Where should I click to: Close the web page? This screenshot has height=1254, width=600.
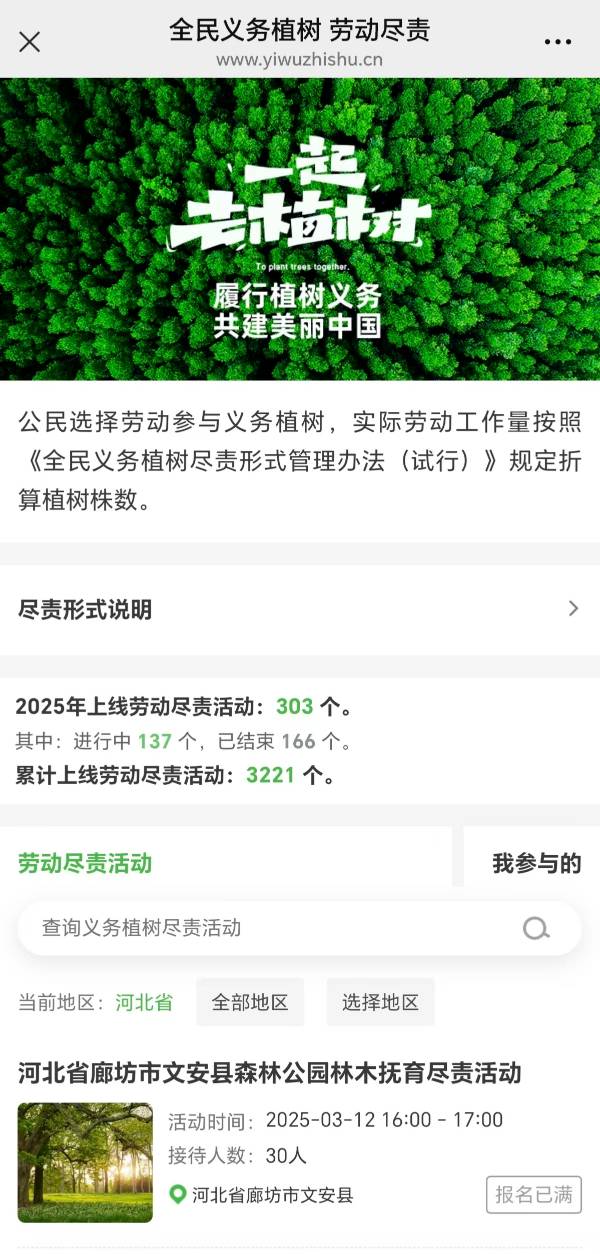point(30,42)
